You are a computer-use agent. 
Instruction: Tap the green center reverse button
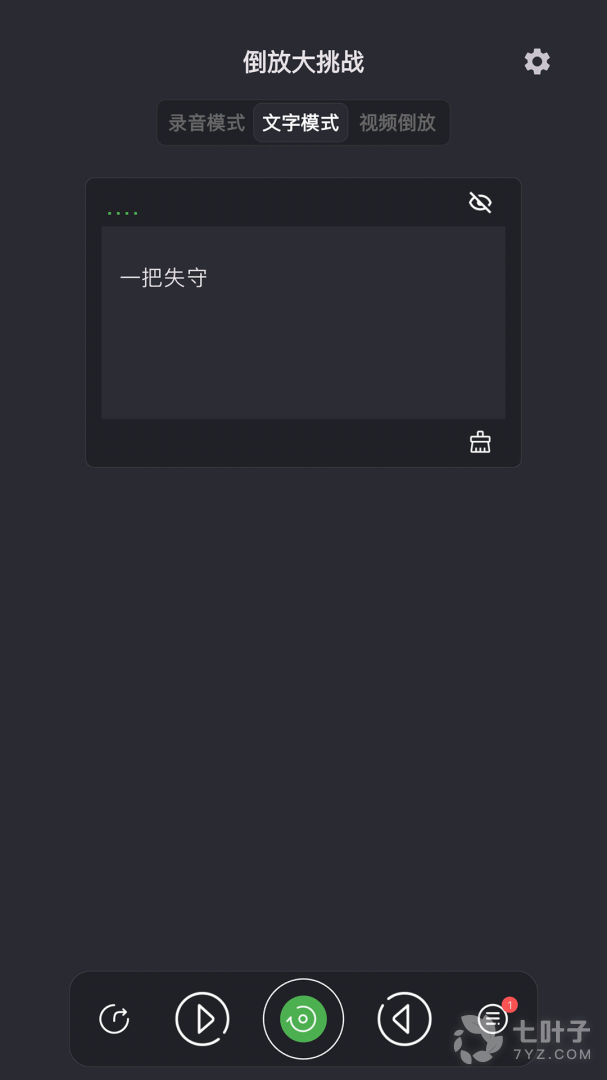[x=303, y=1019]
